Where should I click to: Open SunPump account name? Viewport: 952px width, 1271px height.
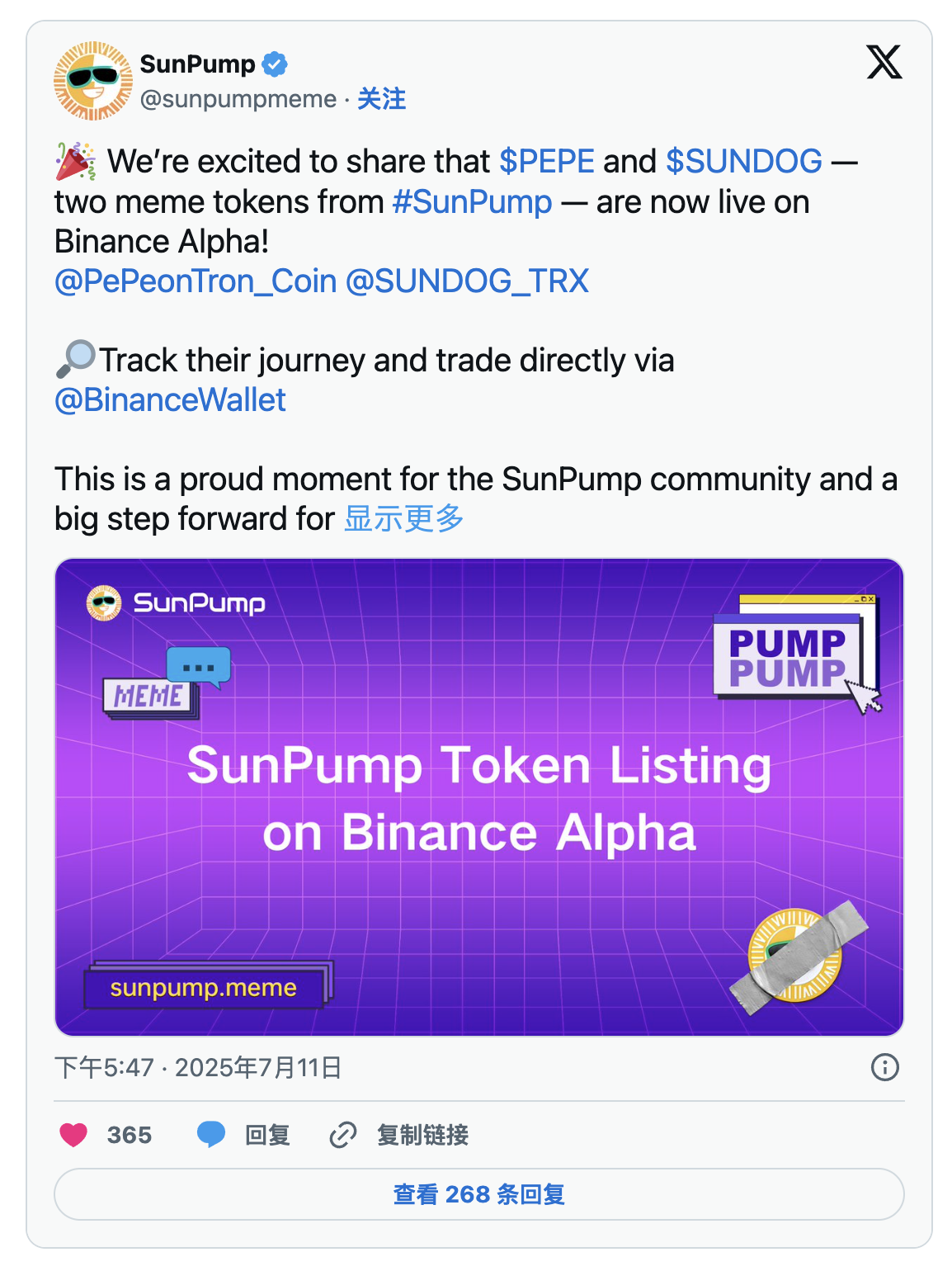(x=198, y=64)
